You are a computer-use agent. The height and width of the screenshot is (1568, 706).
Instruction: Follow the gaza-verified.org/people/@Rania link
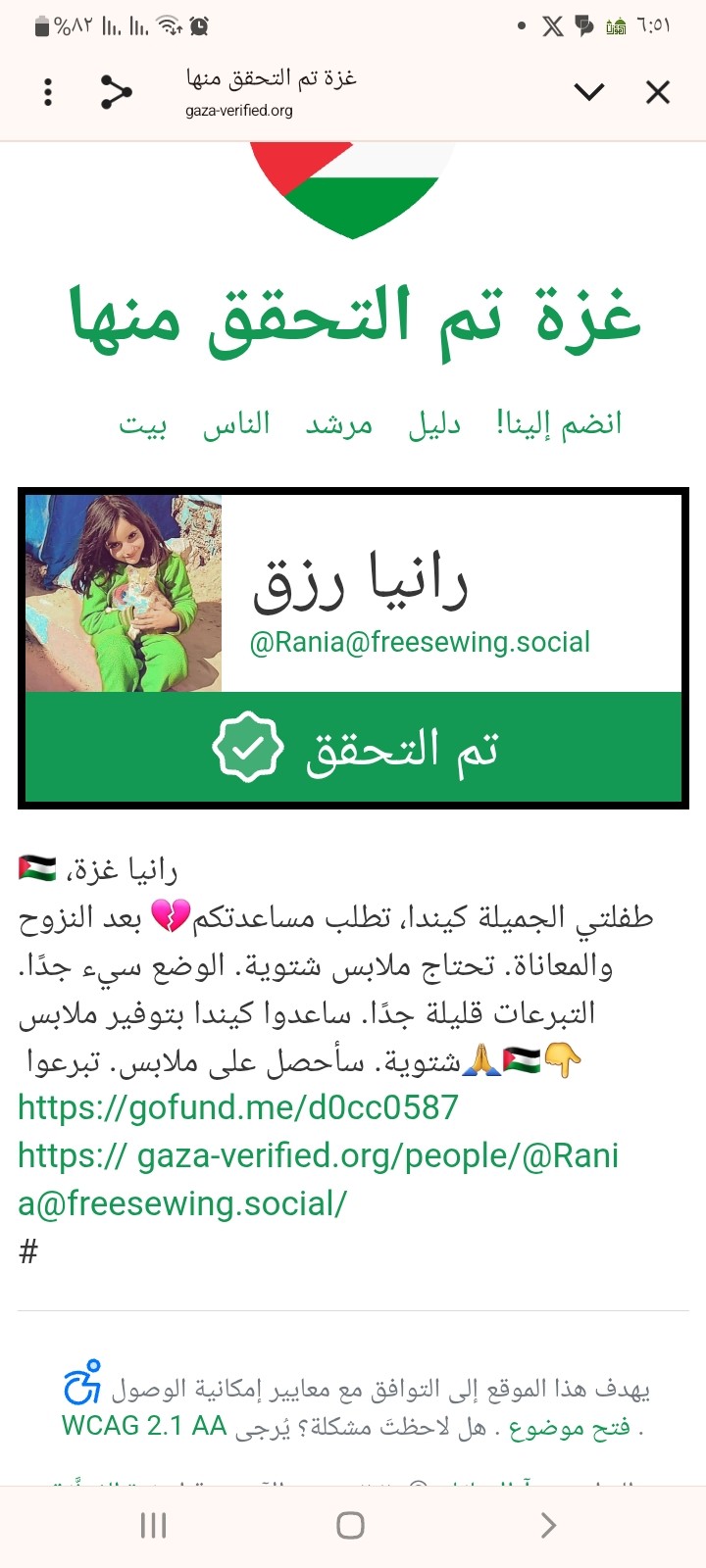point(318,1156)
